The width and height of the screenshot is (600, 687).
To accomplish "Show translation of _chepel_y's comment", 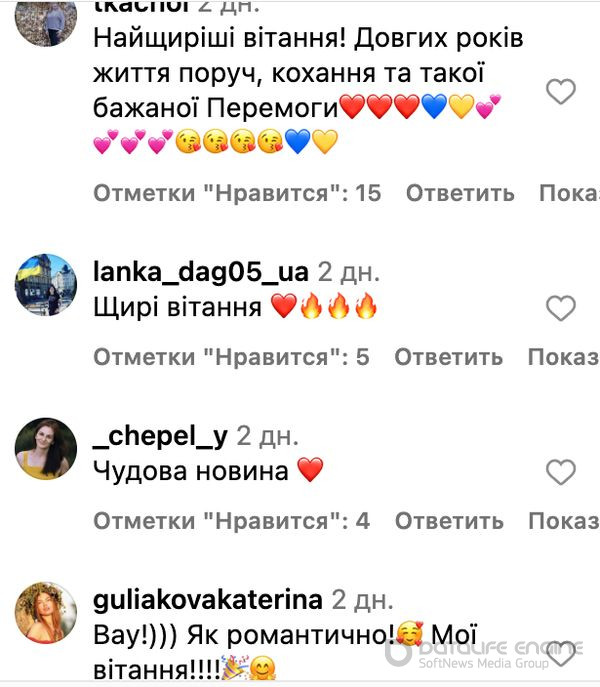I will coord(562,521).
